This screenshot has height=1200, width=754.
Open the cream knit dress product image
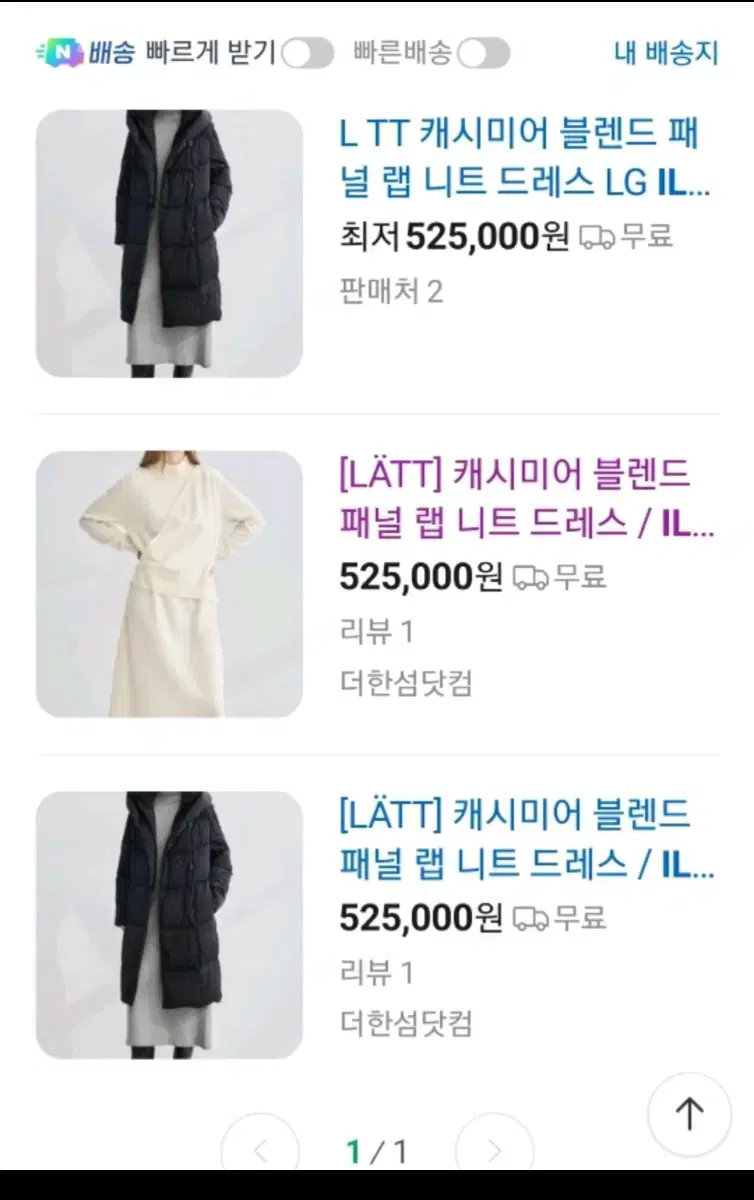click(169, 584)
